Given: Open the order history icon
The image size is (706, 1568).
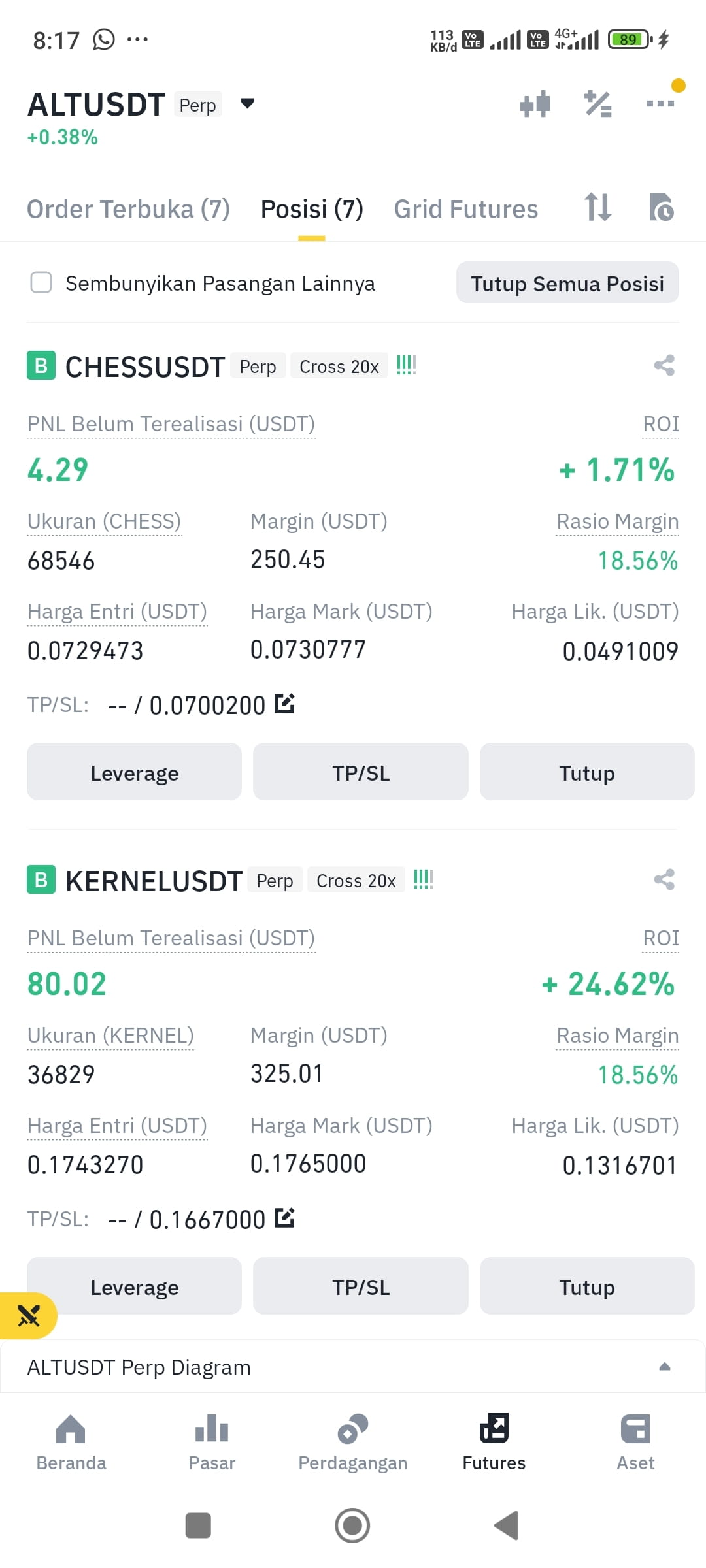Looking at the screenshot, I should click(661, 207).
